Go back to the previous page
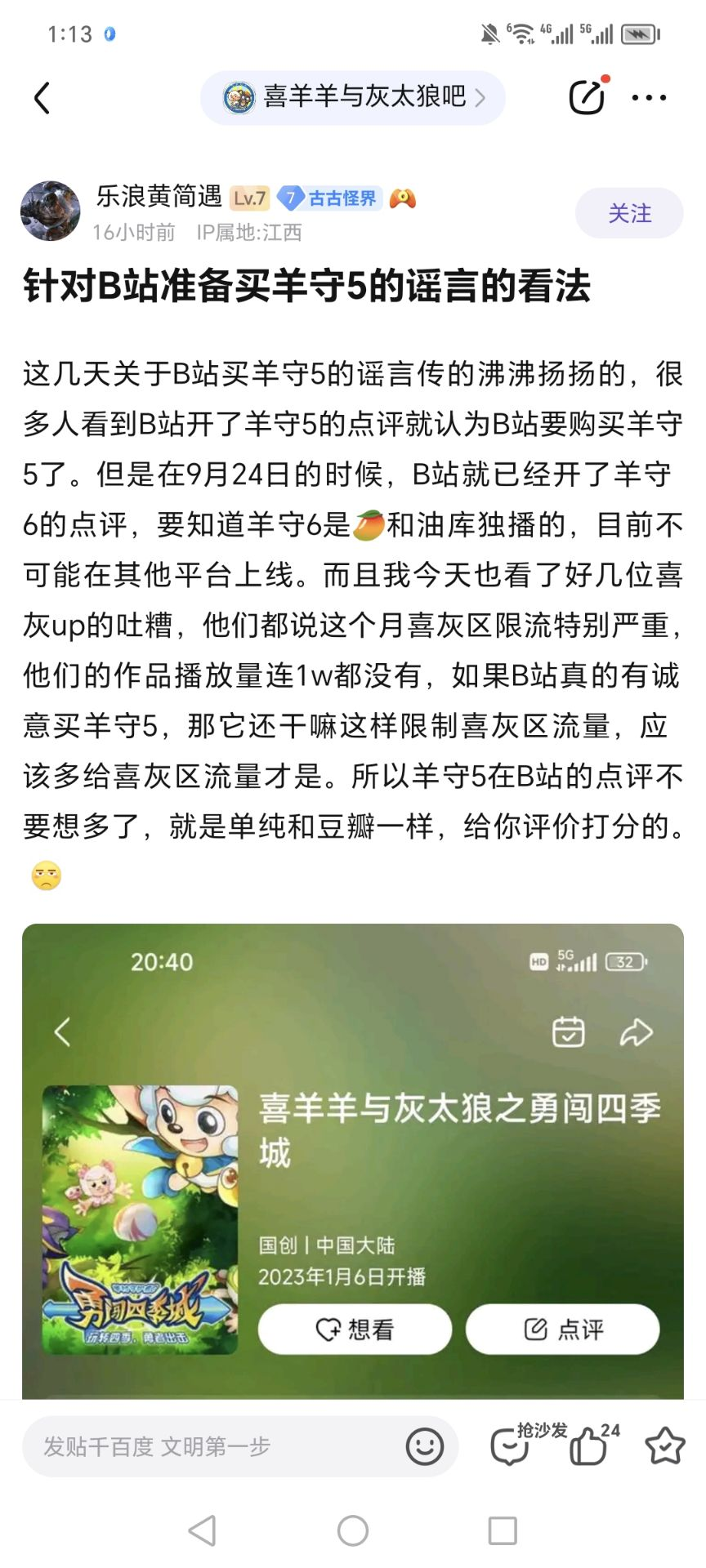Viewport: 706px width, 1568px height. pos(42,98)
